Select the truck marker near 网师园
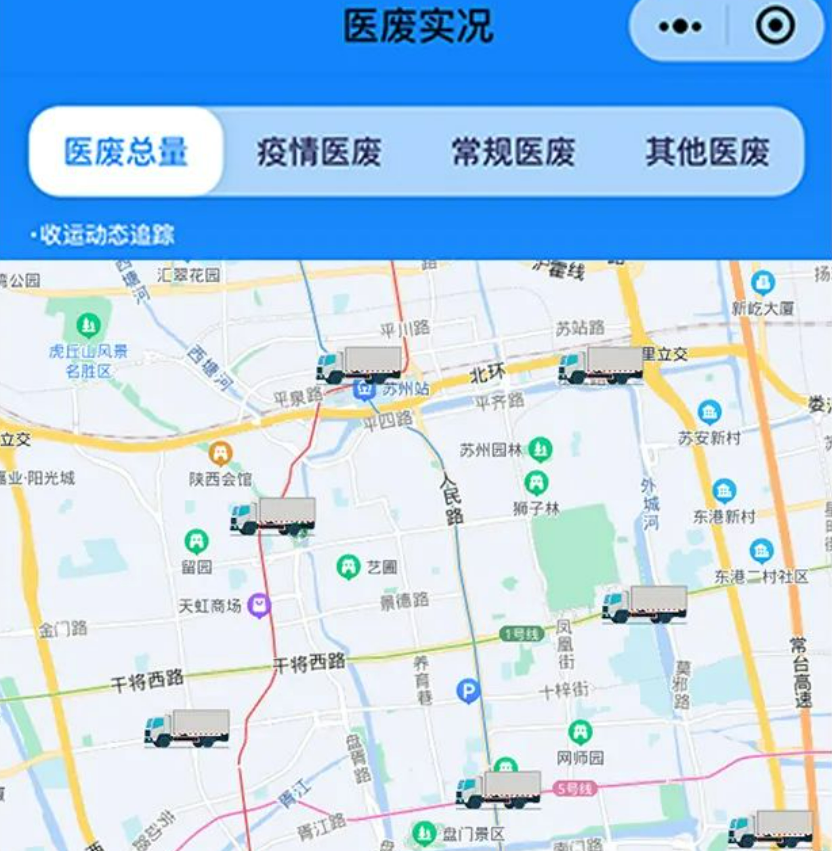 pyautogui.click(x=499, y=789)
